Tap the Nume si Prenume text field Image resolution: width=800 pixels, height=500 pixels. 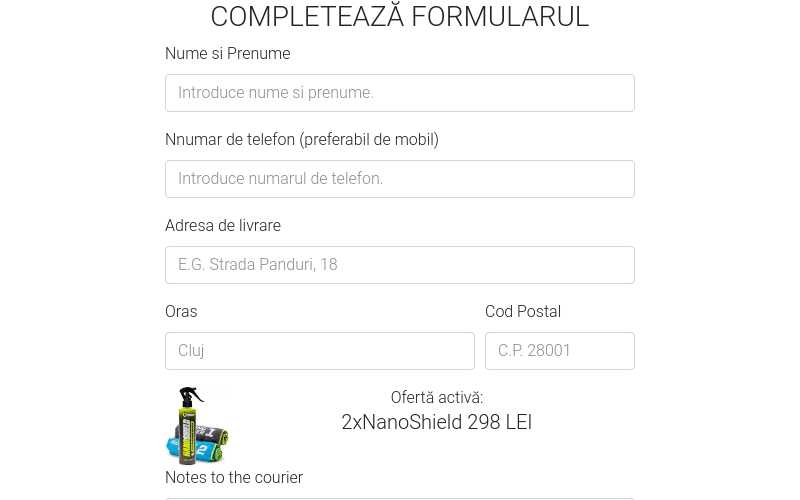click(x=399, y=93)
